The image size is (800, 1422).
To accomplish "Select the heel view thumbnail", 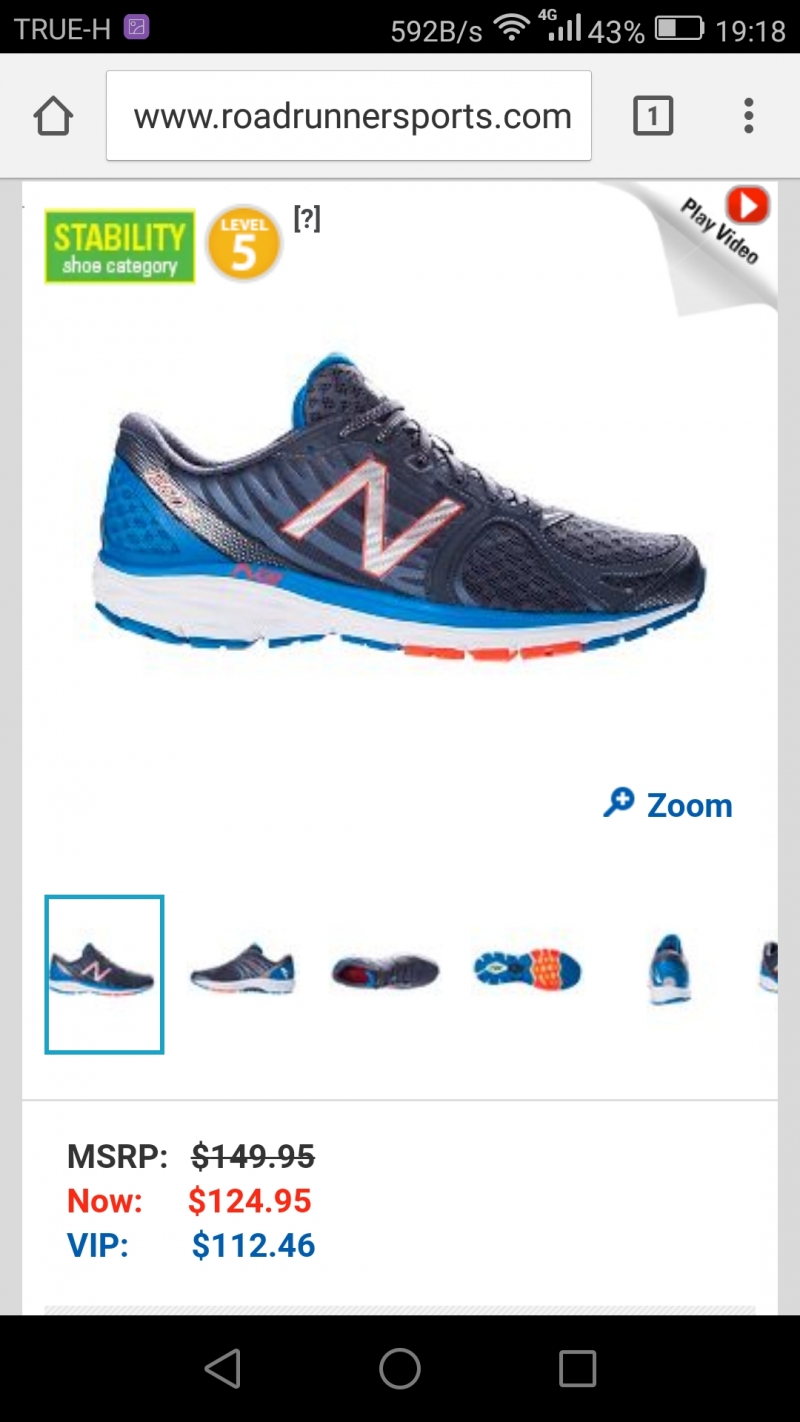I will coord(667,970).
